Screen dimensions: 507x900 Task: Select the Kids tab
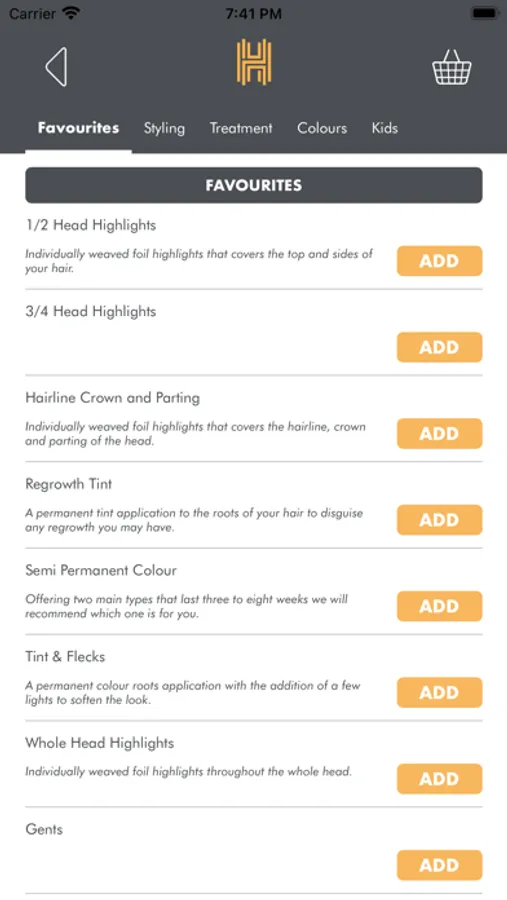(x=385, y=128)
